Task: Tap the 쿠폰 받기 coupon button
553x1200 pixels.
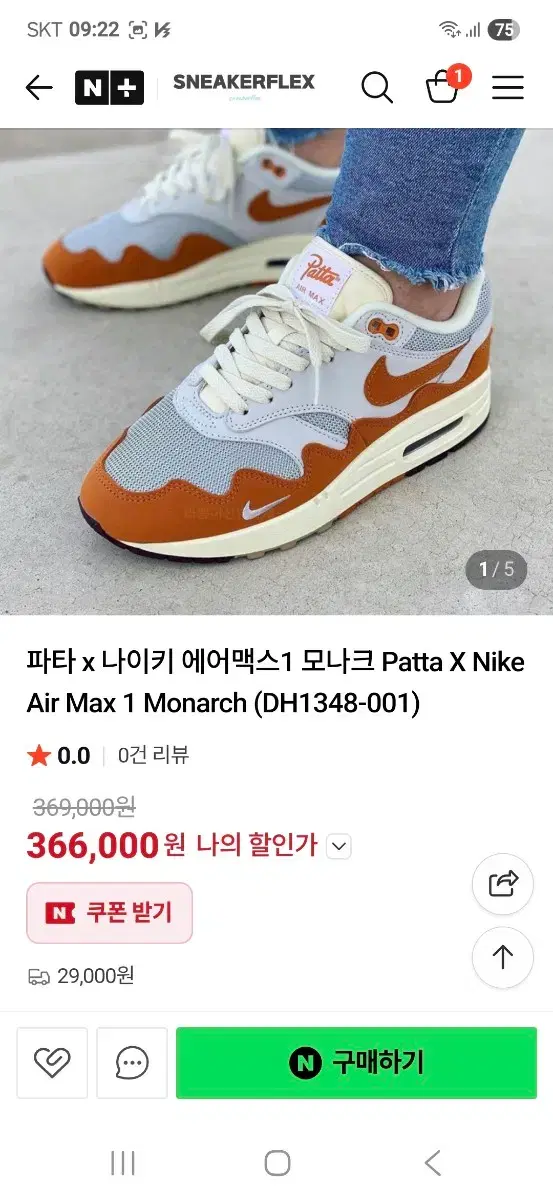Action: (x=109, y=912)
